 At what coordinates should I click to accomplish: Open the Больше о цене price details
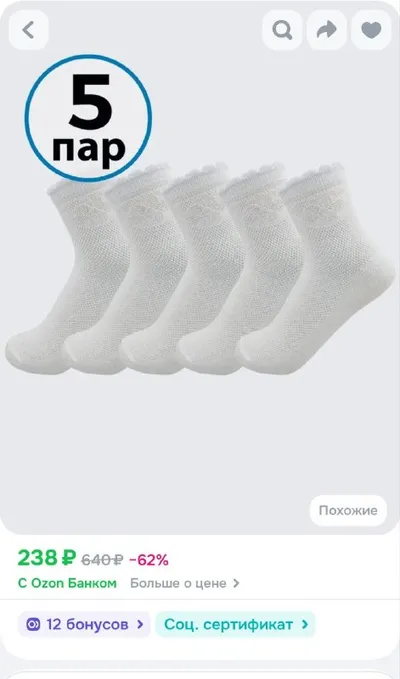click(x=185, y=583)
